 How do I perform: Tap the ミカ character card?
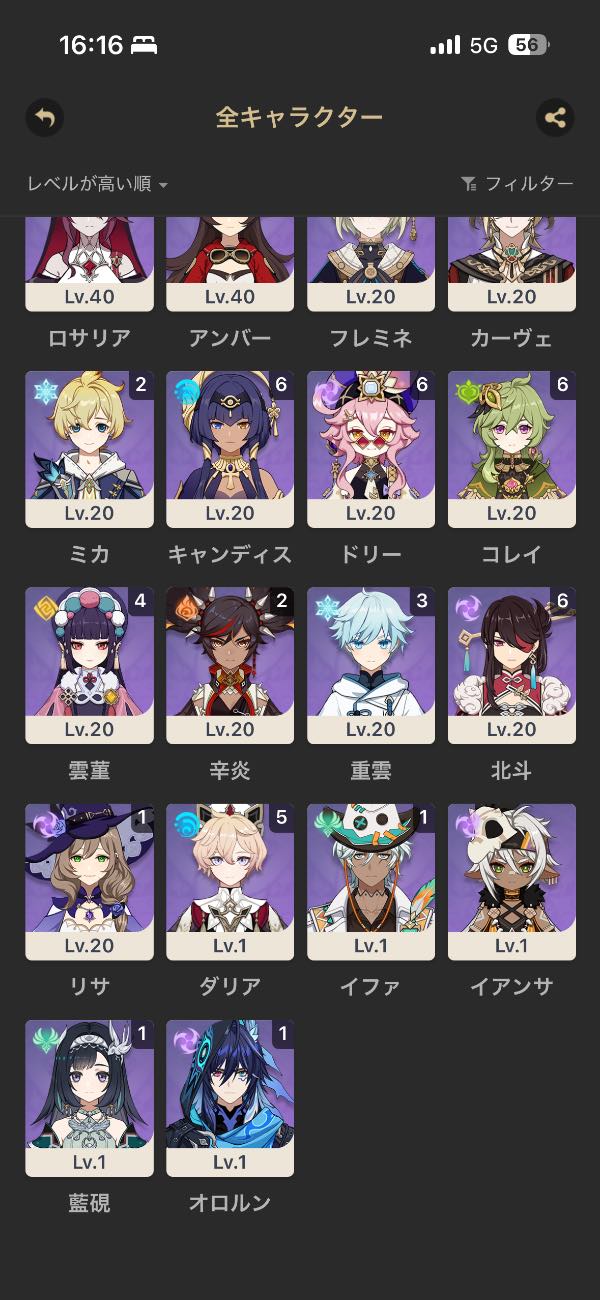tap(89, 449)
